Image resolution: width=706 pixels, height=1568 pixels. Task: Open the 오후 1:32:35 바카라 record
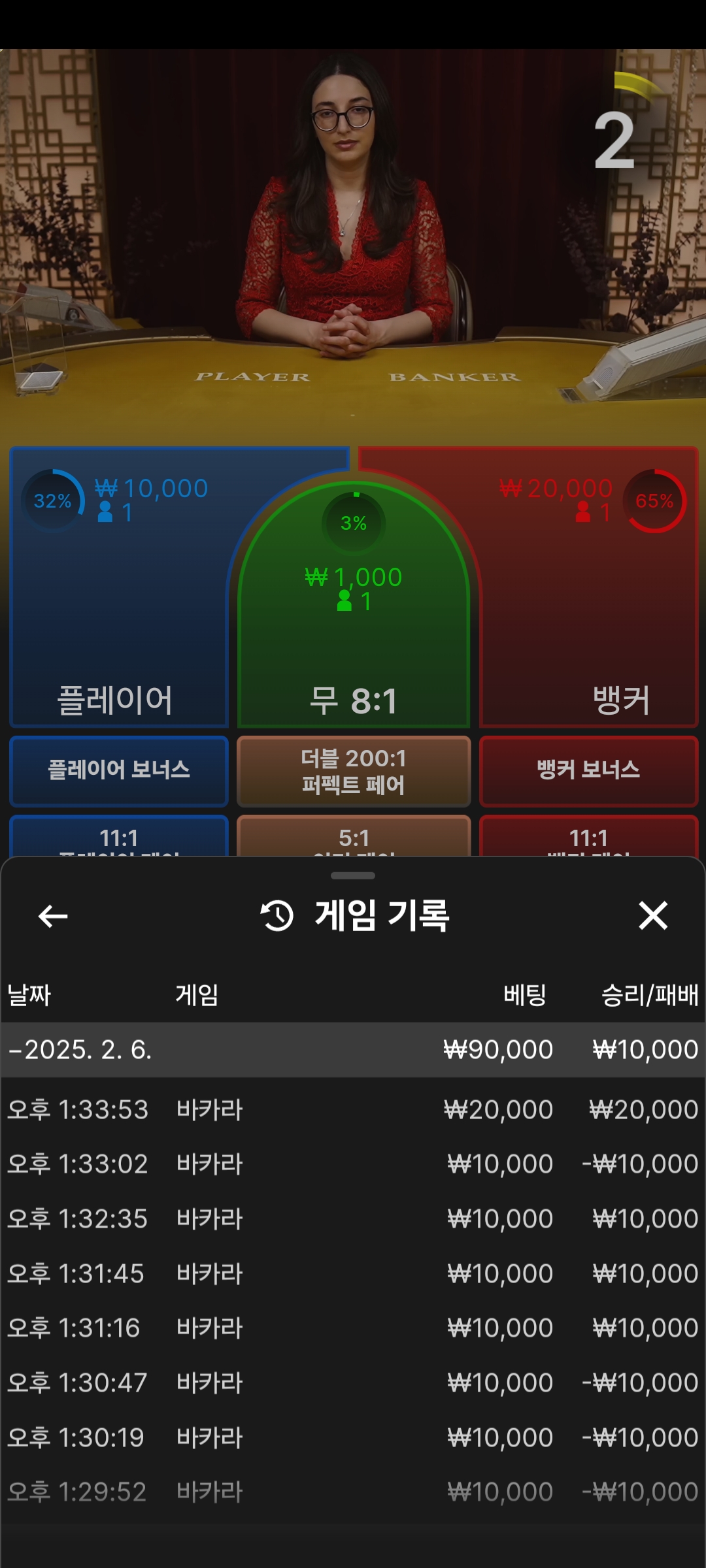point(353,1219)
